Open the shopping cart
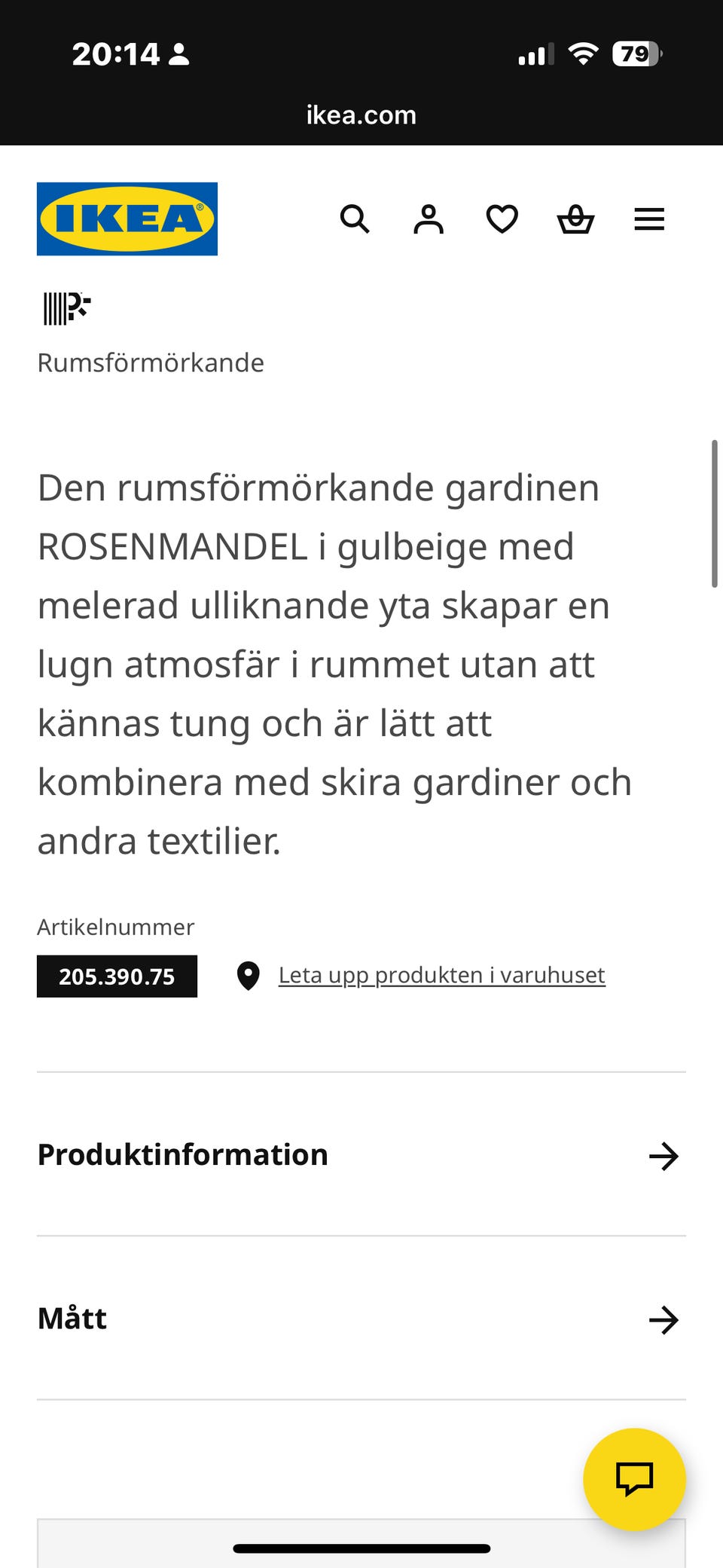 click(575, 219)
